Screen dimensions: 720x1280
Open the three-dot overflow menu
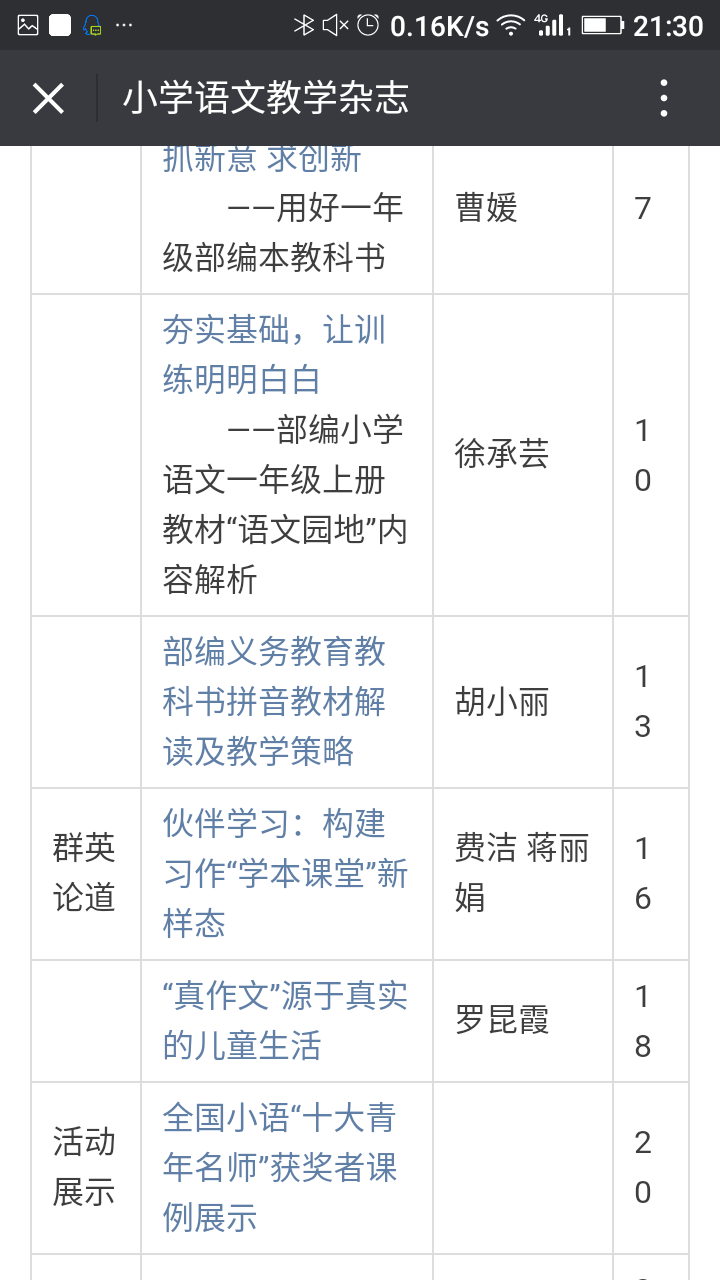tap(664, 99)
